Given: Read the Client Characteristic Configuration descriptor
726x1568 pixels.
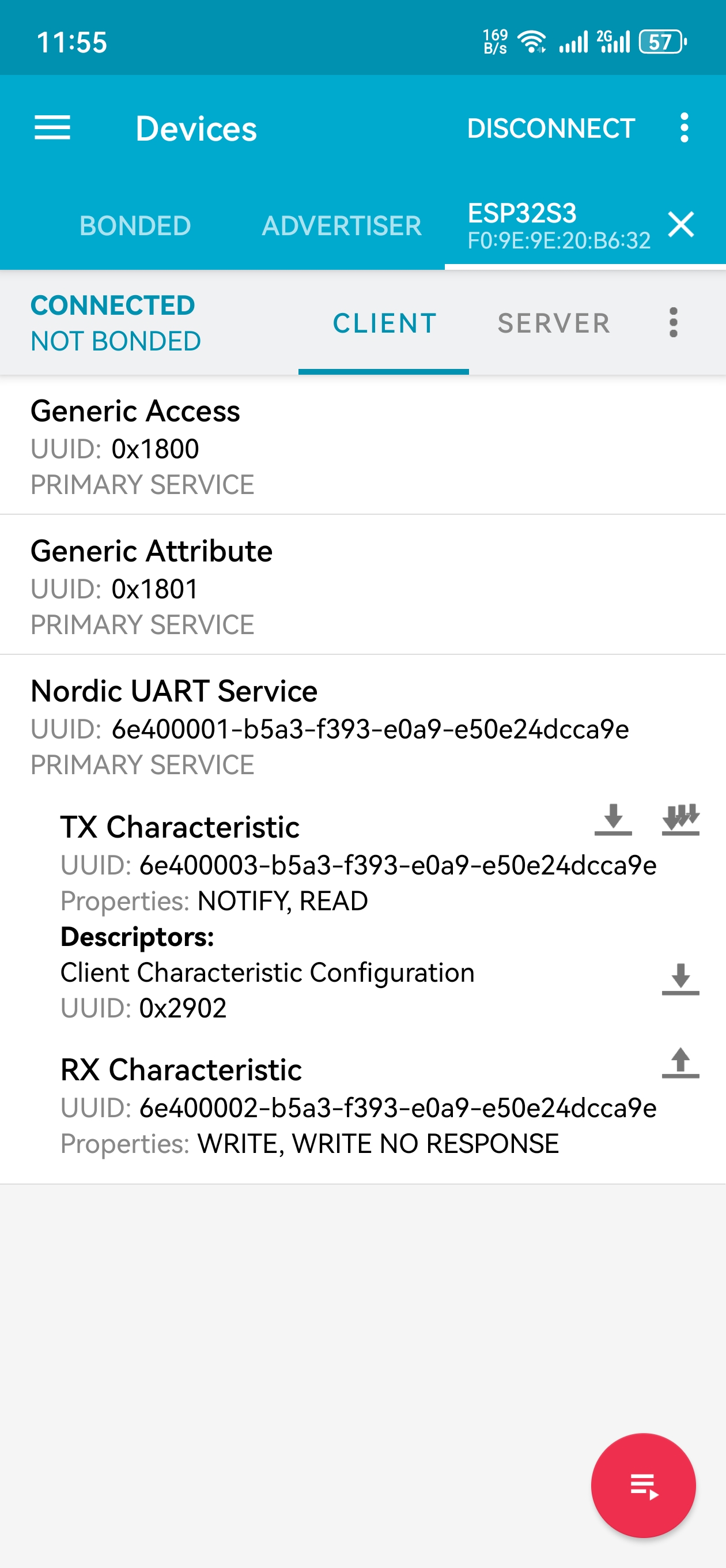Looking at the screenshot, I should (x=680, y=979).
